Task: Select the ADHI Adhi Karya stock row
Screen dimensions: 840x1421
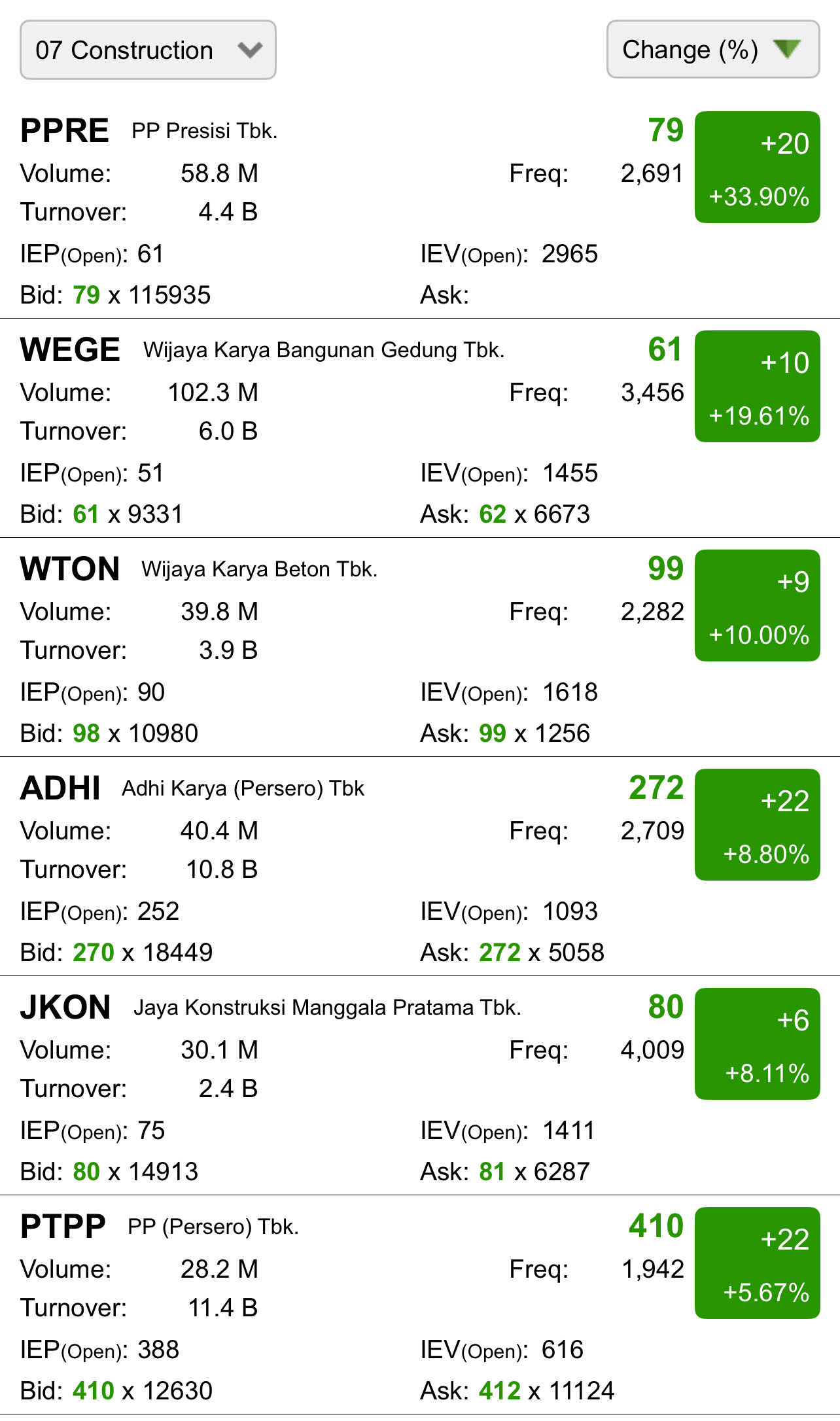Action: click(x=420, y=867)
